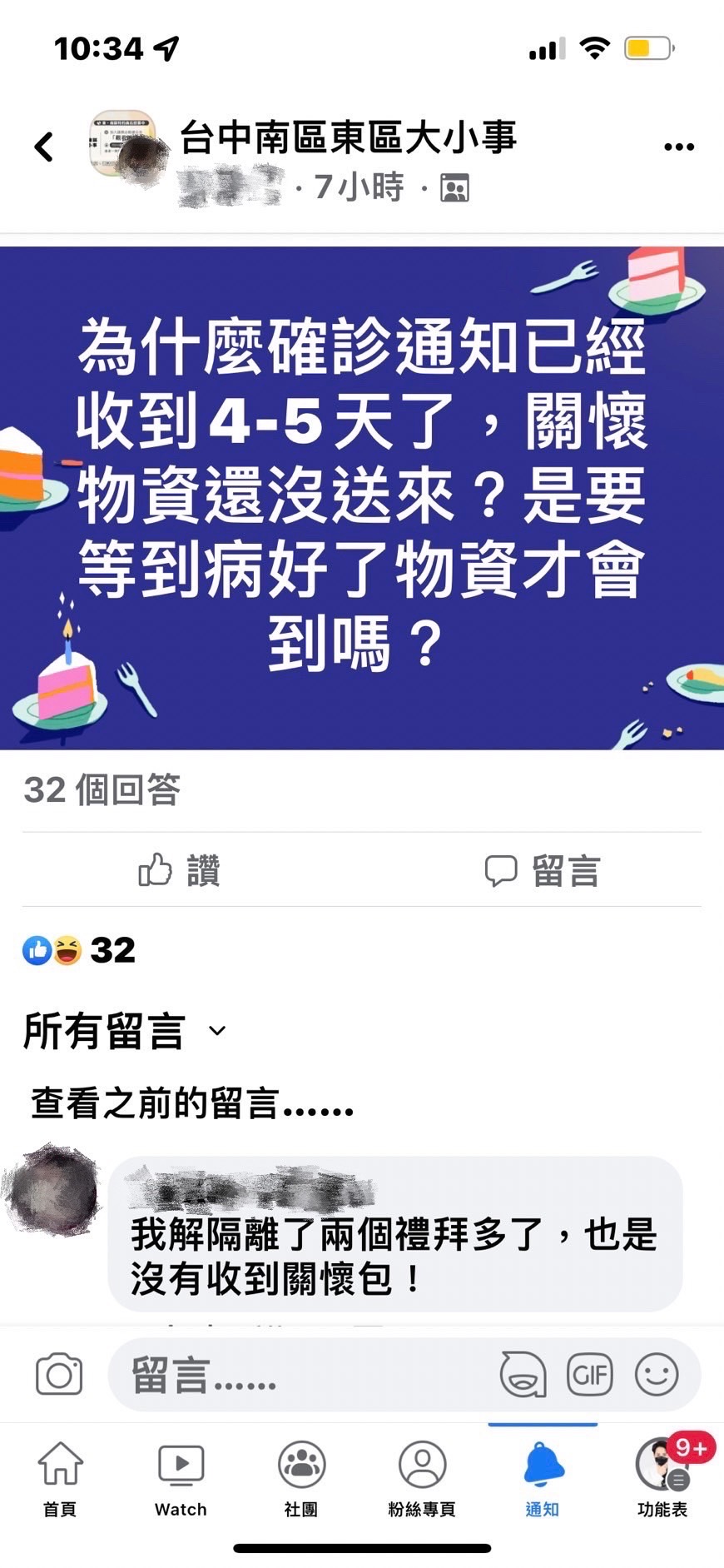Open the 功能表 menu tab
724x1568 pixels.
coord(662,1479)
